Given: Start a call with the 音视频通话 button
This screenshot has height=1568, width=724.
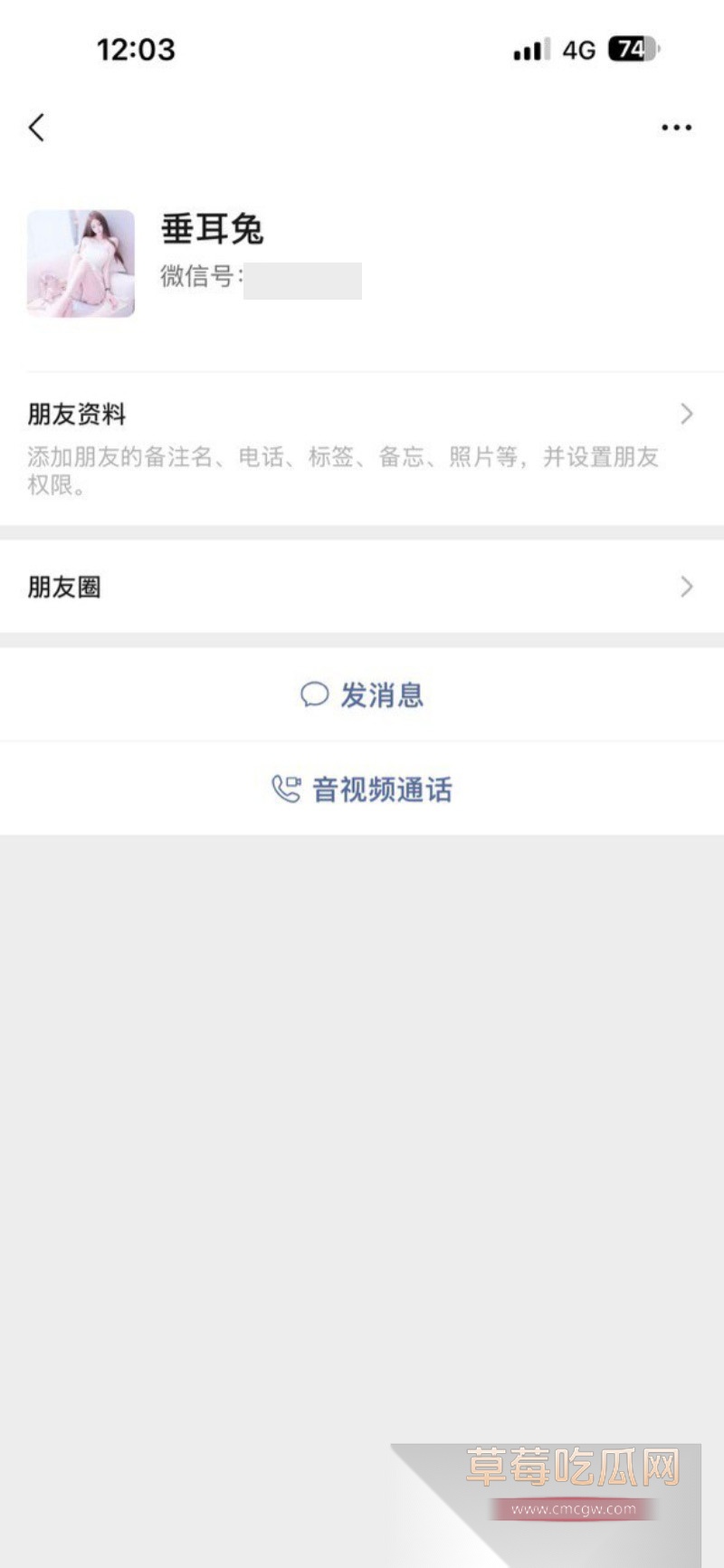Looking at the screenshot, I should (x=362, y=789).
